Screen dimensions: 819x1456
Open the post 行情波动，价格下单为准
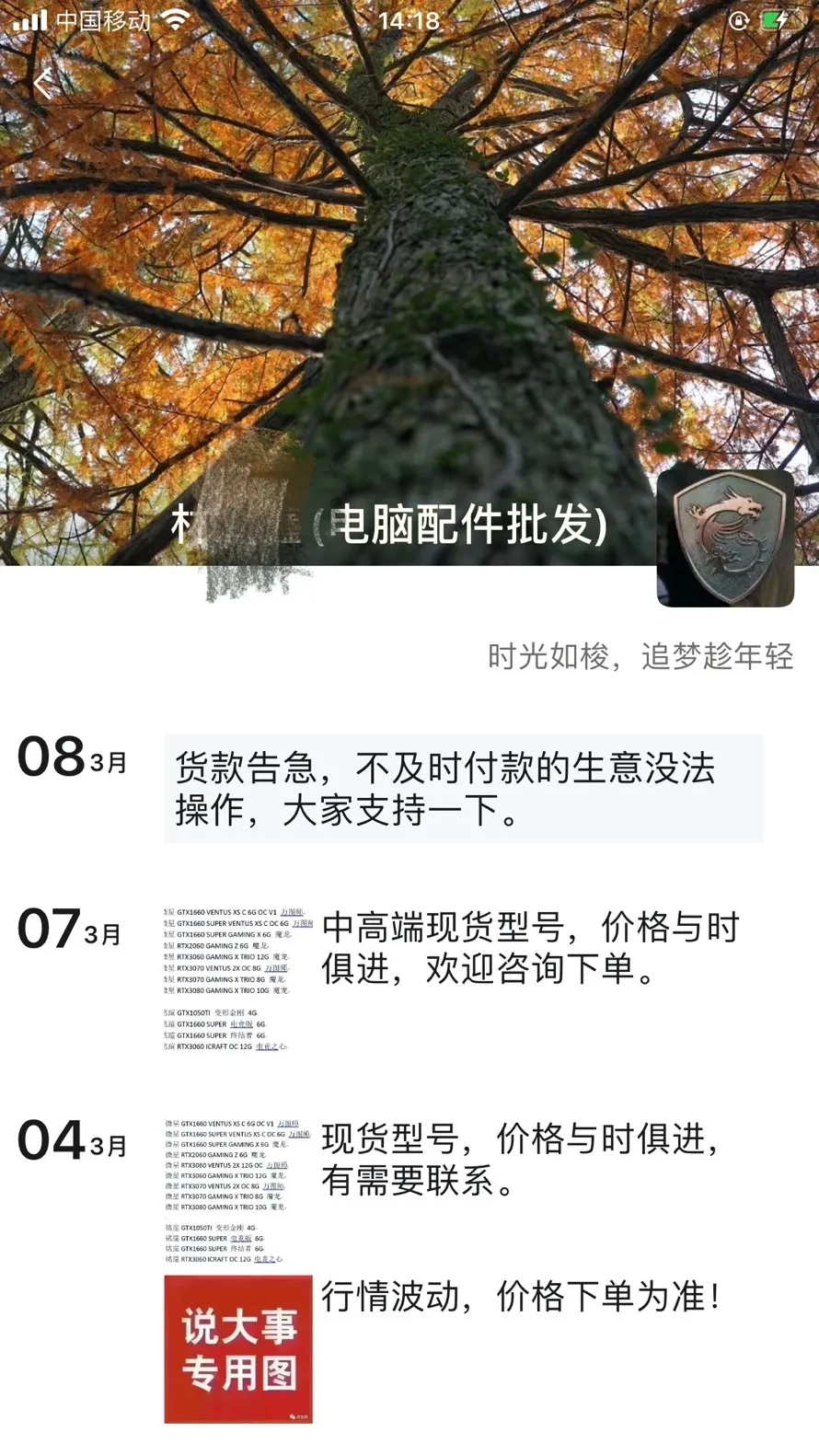521,1297
